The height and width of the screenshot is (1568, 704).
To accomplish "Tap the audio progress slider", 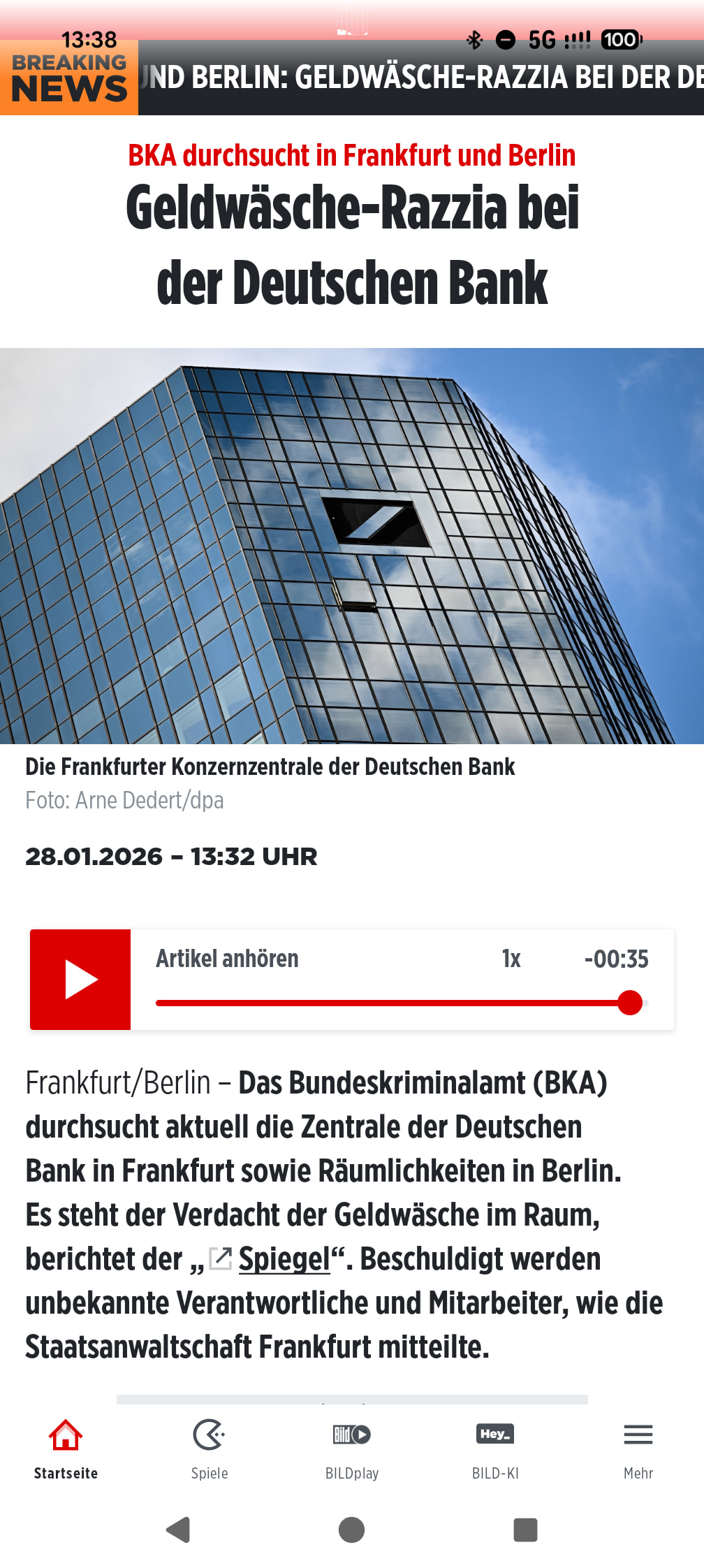I will 391,1003.
